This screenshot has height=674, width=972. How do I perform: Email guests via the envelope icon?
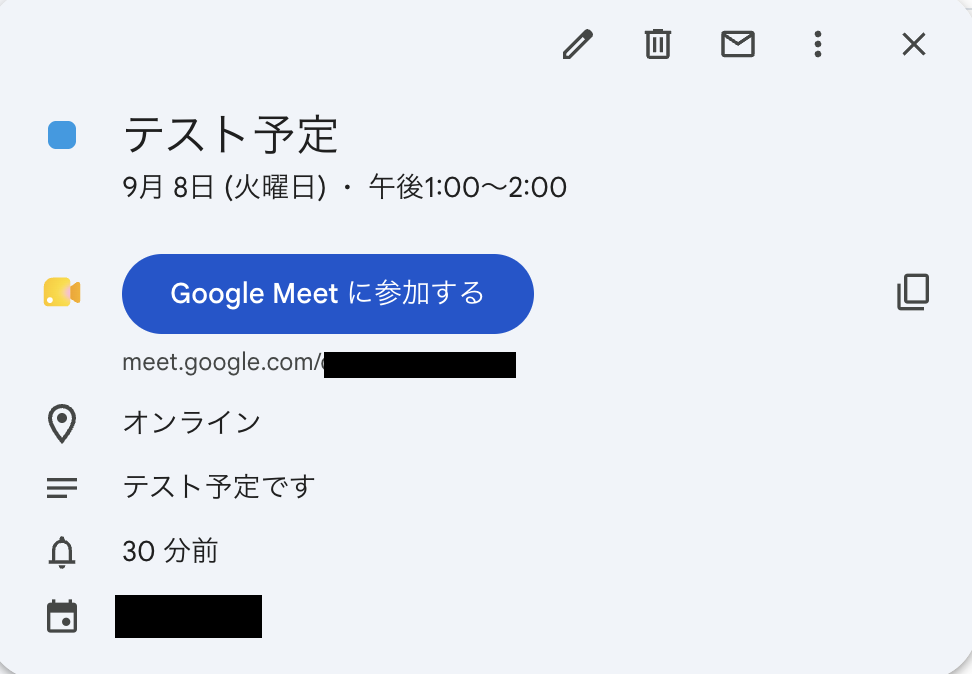pyautogui.click(x=738, y=44)
